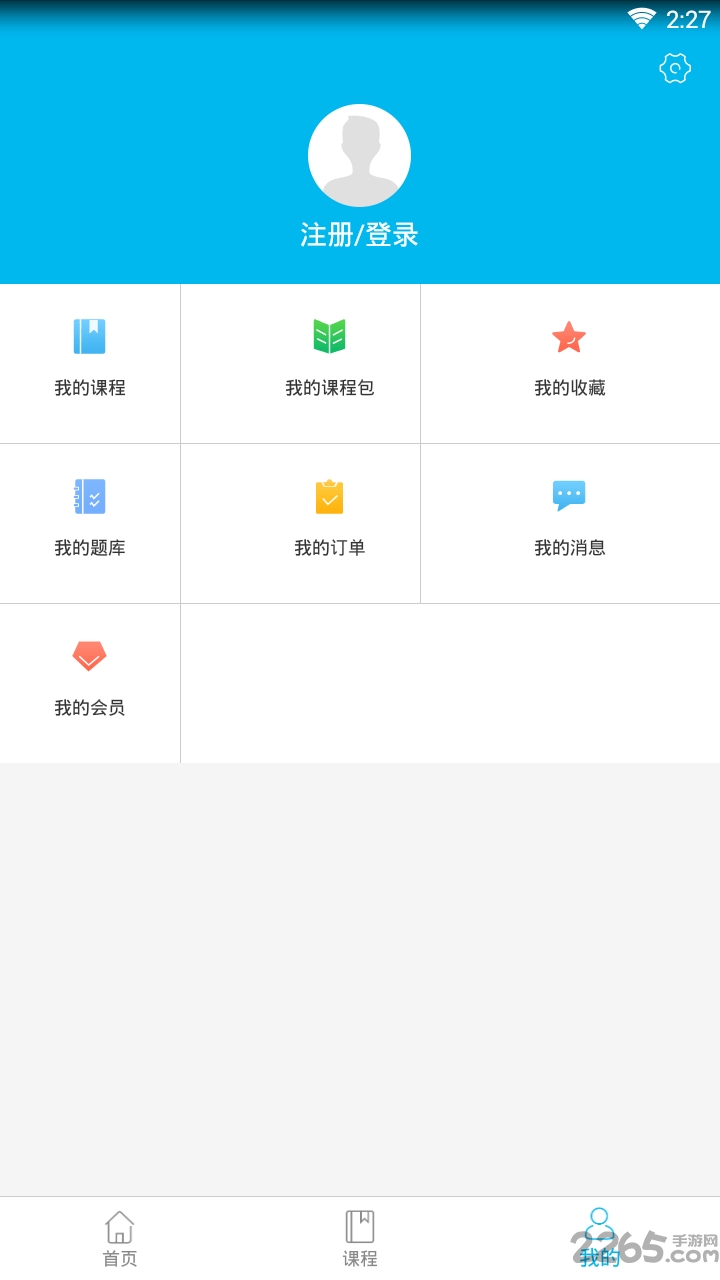720x1280 pixels.
Task: Open the settings gear in the header
Action: [x=675, y=69]
